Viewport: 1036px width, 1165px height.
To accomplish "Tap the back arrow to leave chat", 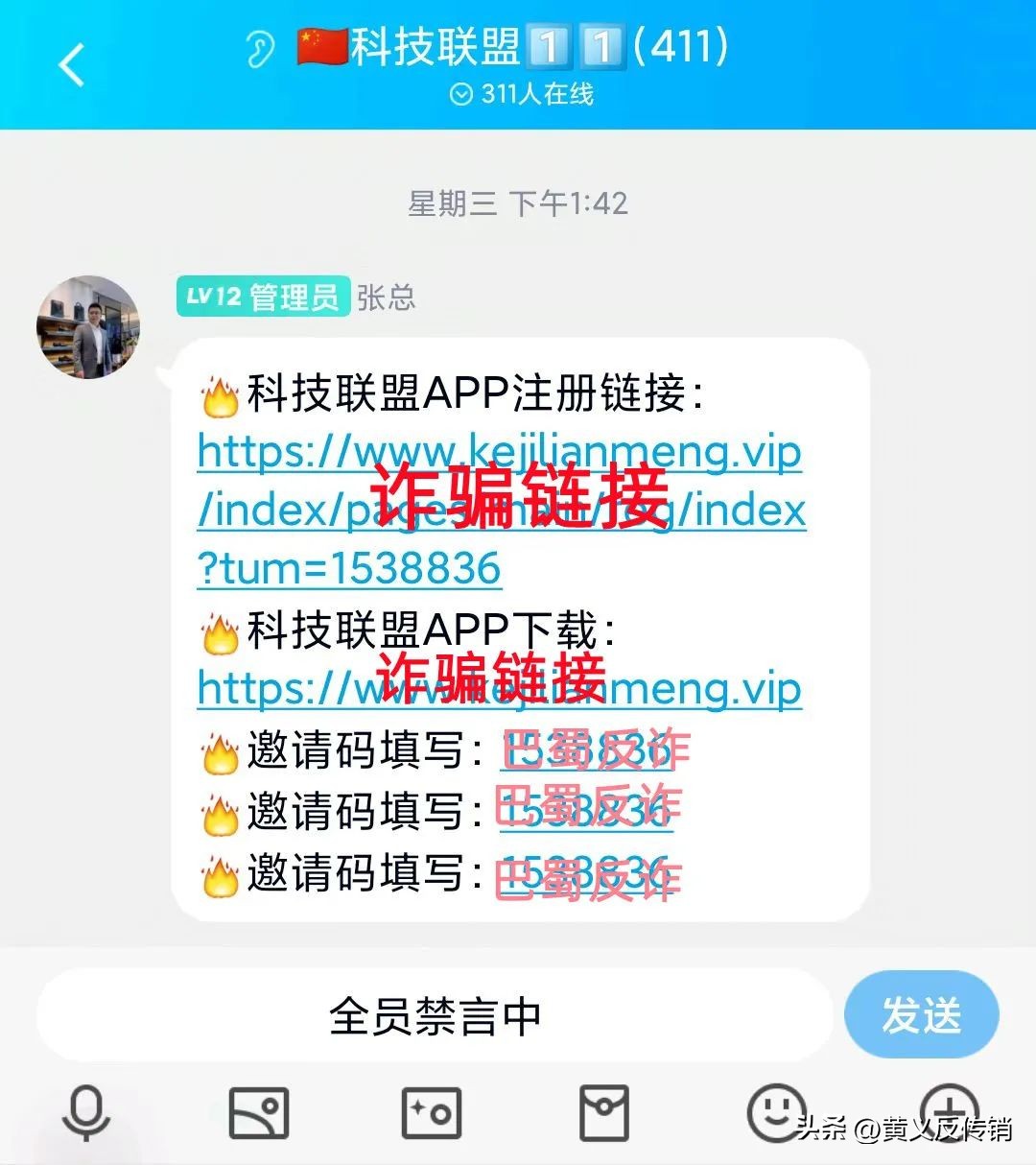I will tap(69, 65).
